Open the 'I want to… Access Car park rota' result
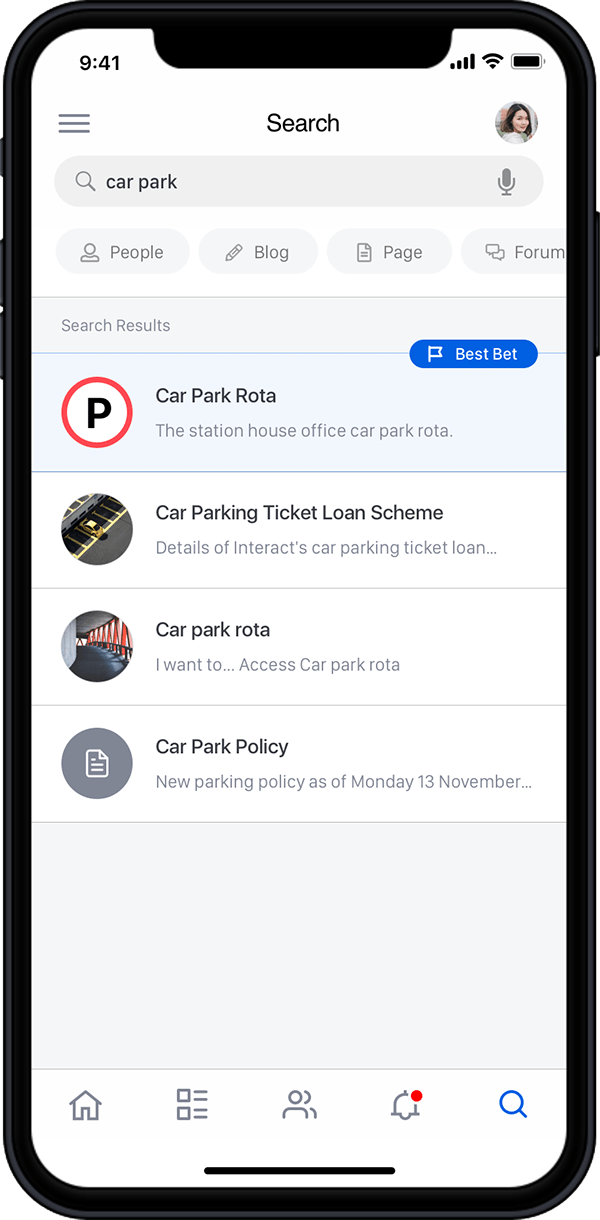 (300, 647)
